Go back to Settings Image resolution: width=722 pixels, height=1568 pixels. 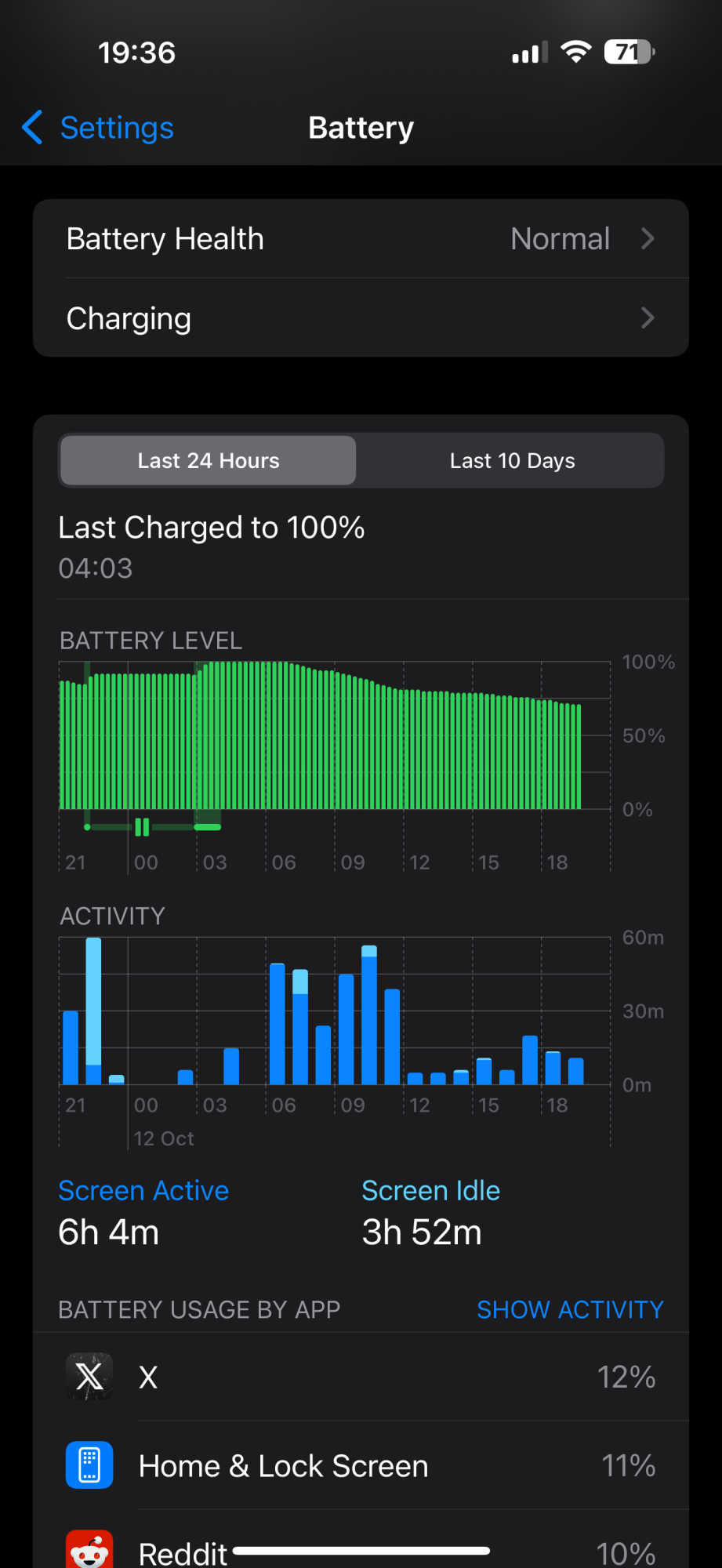98,128
